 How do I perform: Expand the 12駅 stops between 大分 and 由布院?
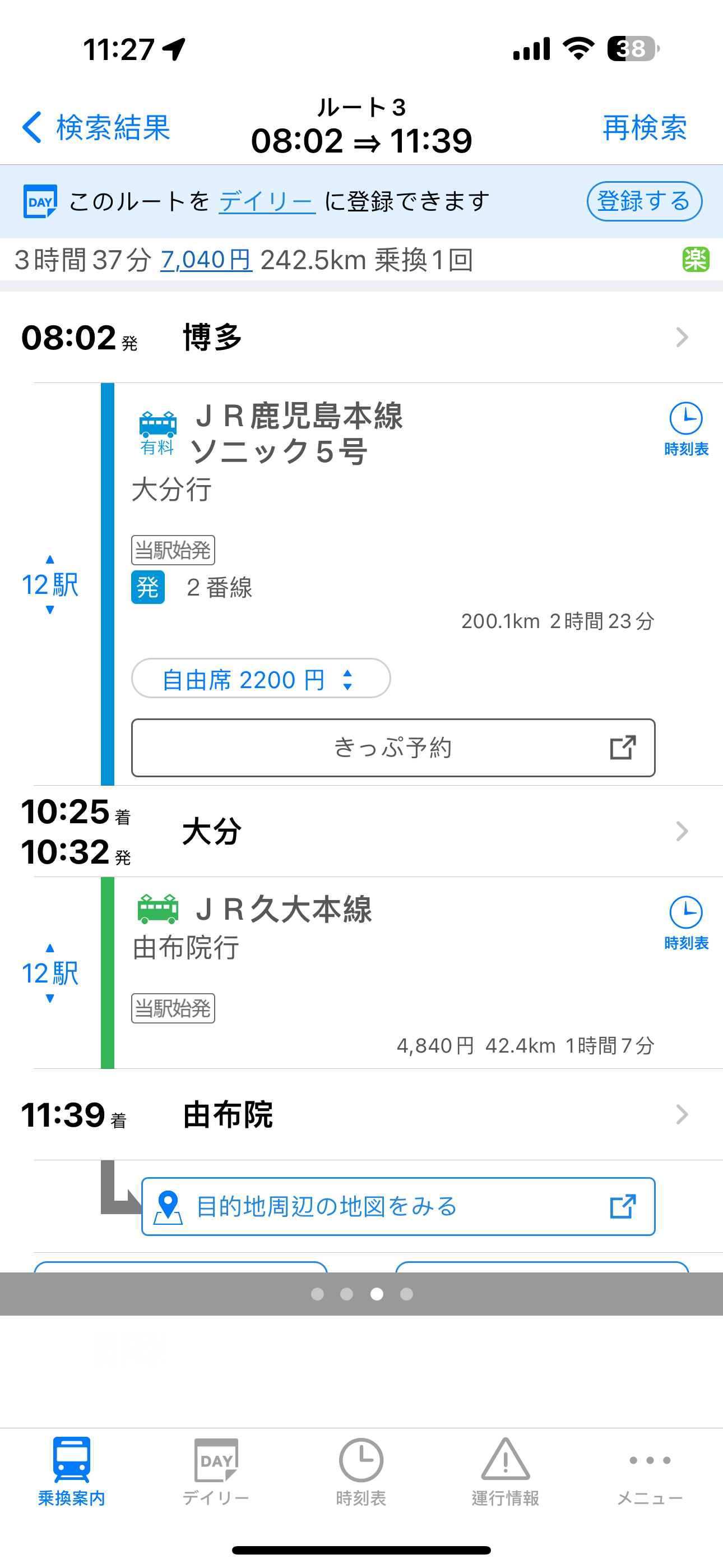click(50, 974)
